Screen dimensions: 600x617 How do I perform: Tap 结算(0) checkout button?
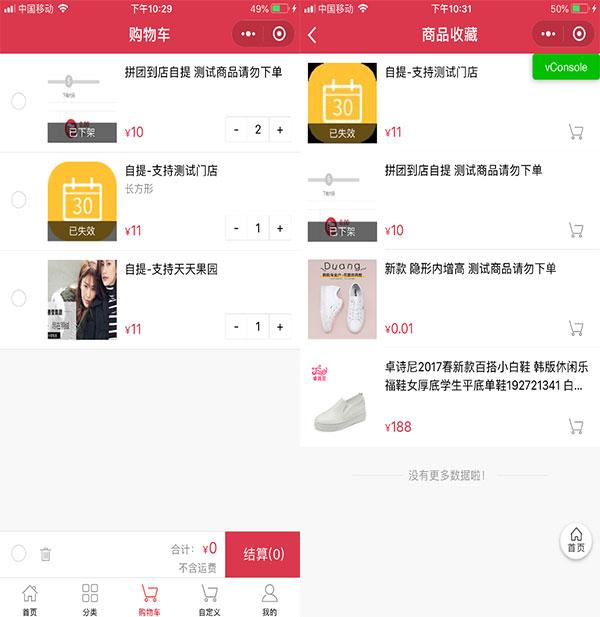[x=263, y=554]
